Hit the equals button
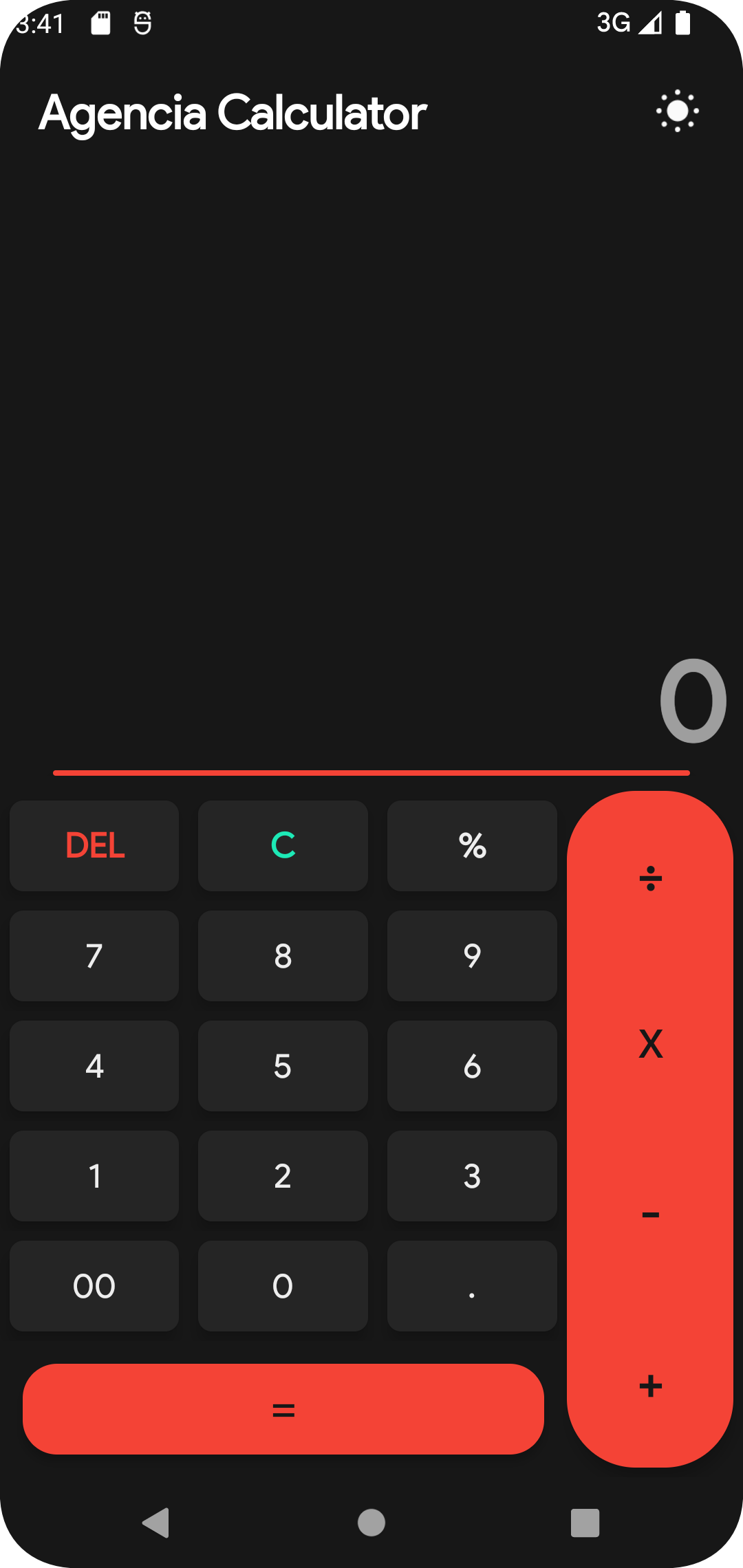This screenshot has width=743, height=1568. (283, 1409)
